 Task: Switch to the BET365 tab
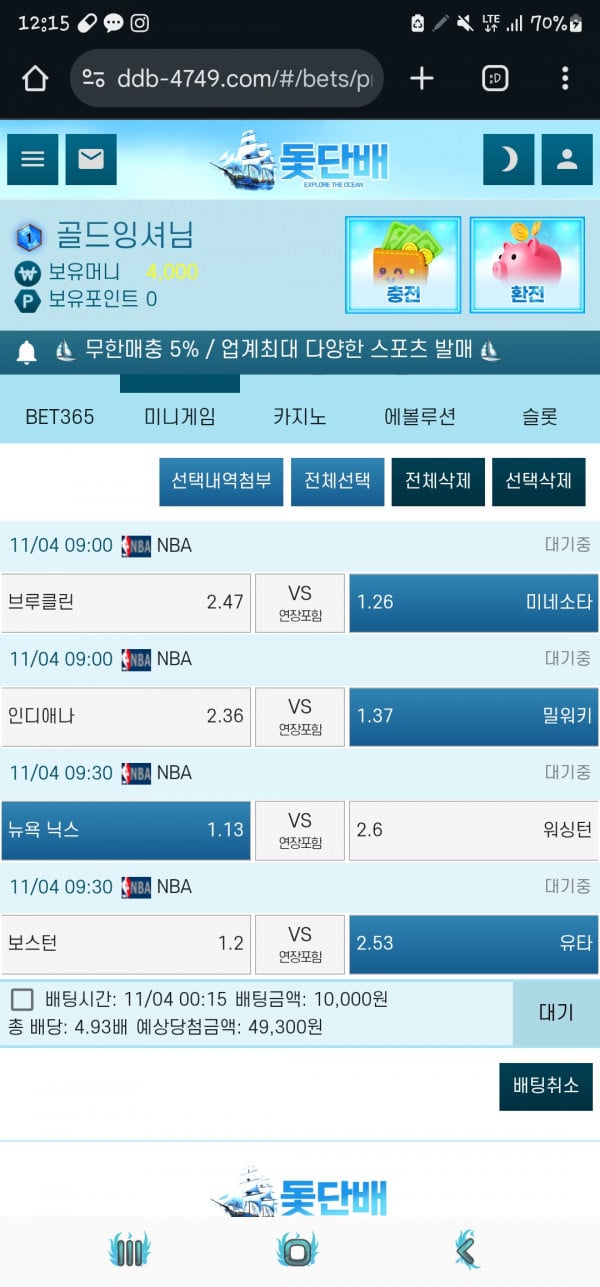click(x=60, y=417)
